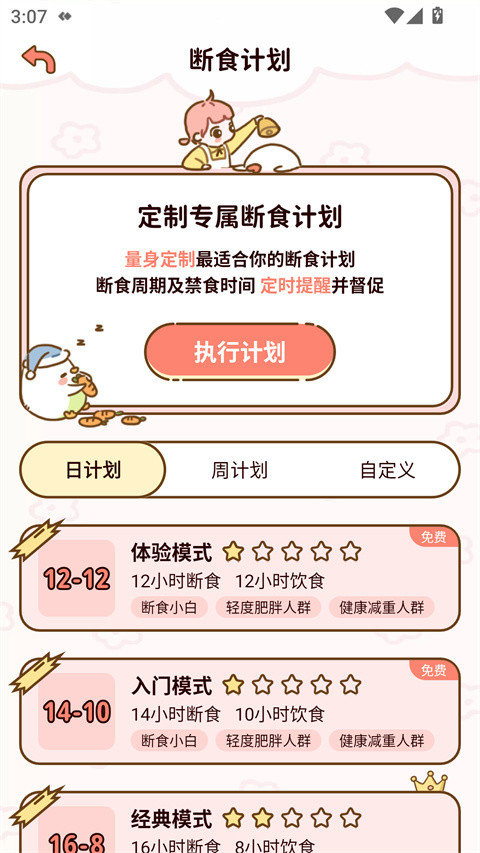Open the 入门模式 14-10 plan card

(x=239, y=711)
